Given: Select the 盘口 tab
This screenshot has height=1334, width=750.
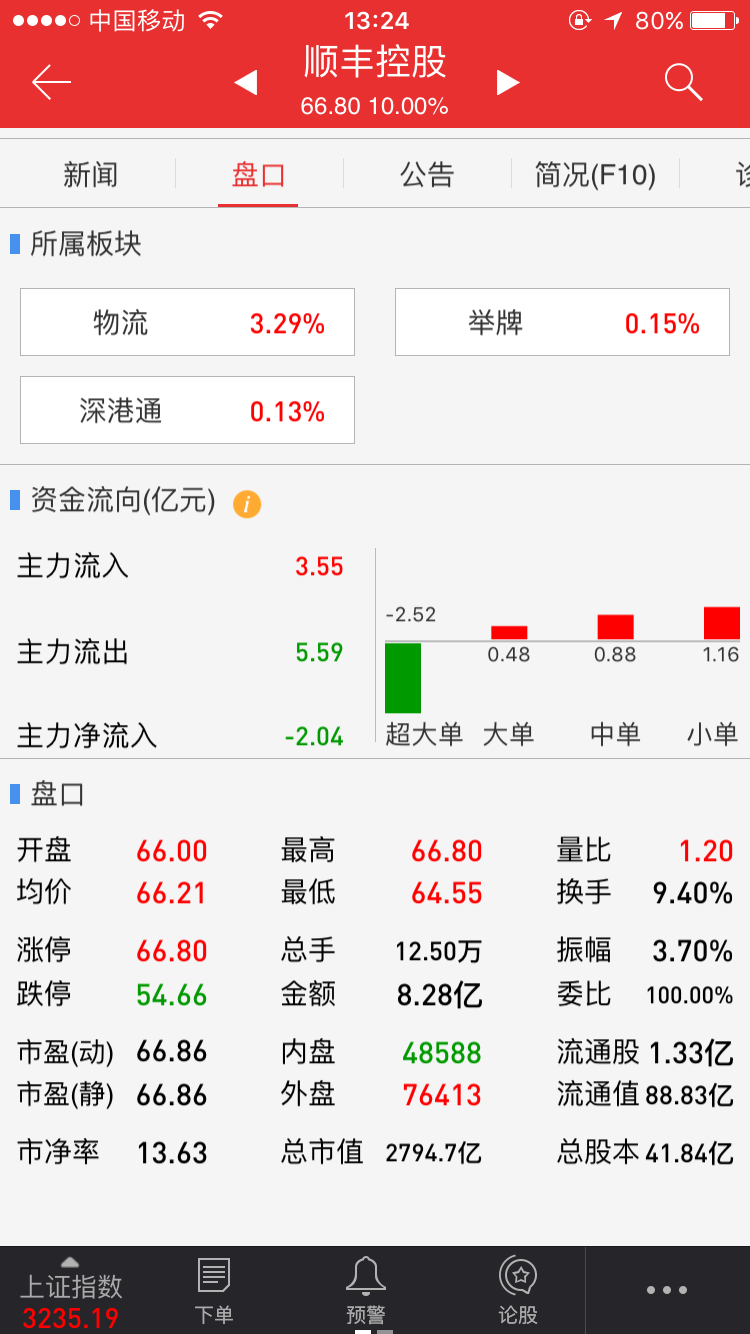Looking at the screenshot, I should pyautogui.click(x=259, y=175).
